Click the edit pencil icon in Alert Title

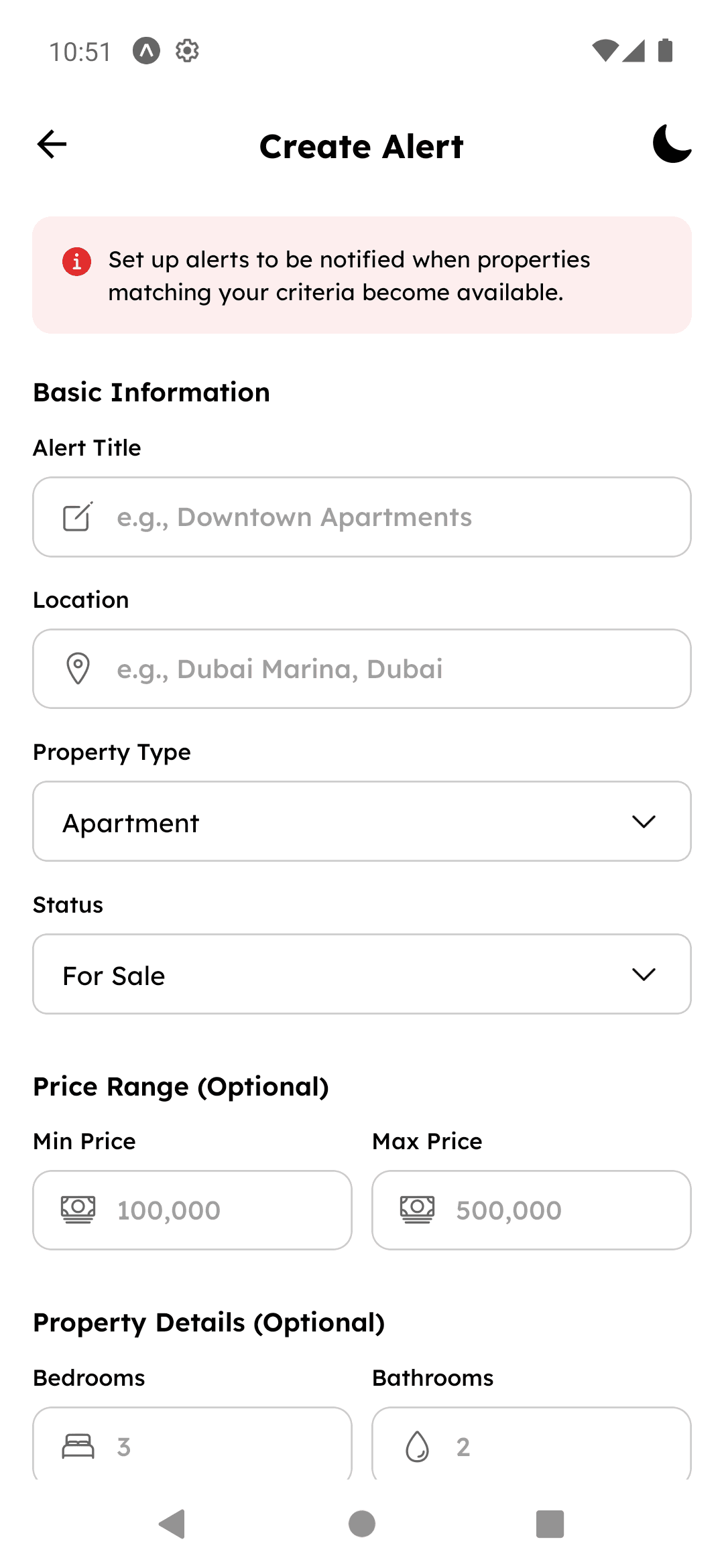[x=79, y=517]
